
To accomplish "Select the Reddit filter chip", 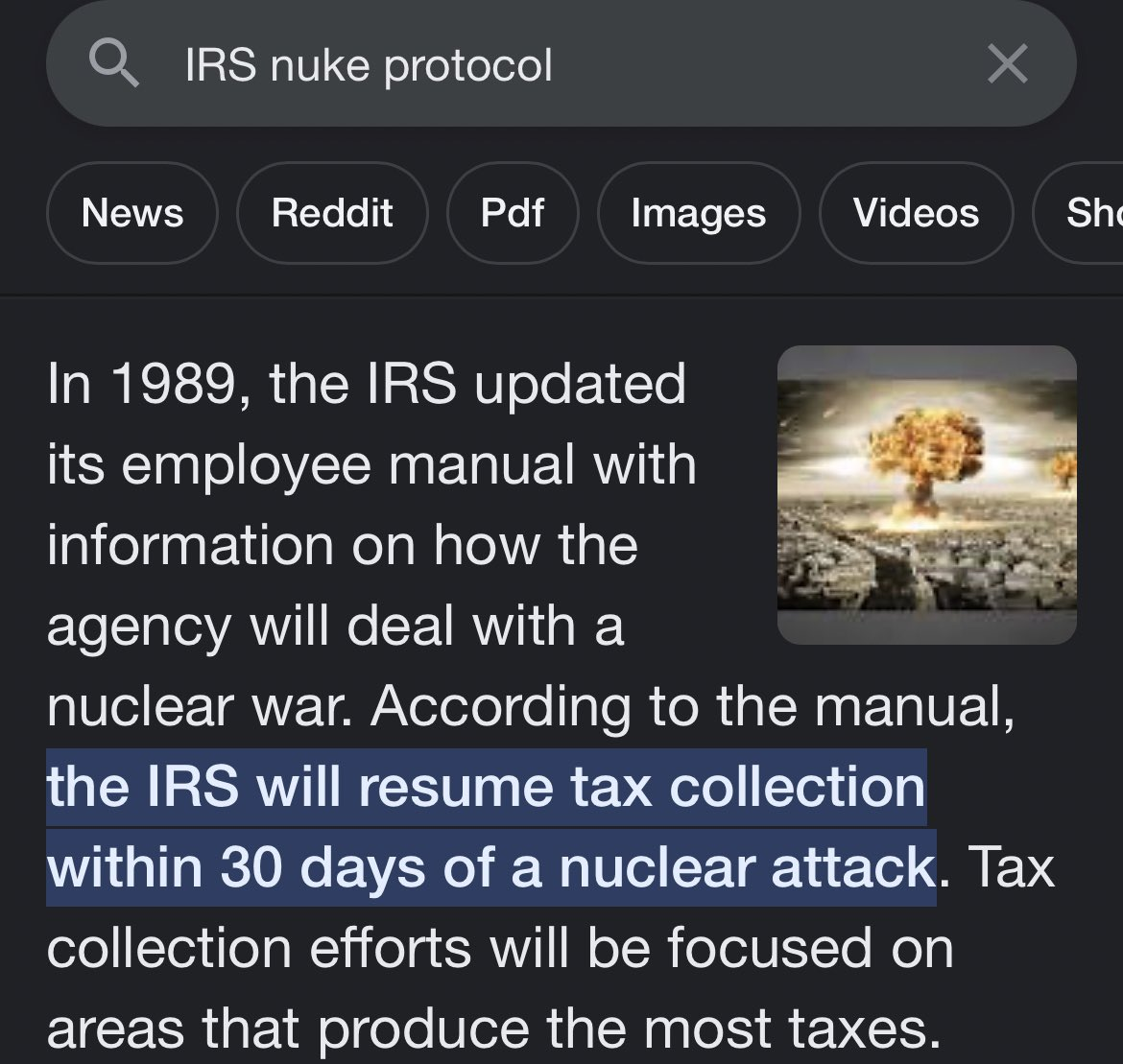I will click(332, 213).
